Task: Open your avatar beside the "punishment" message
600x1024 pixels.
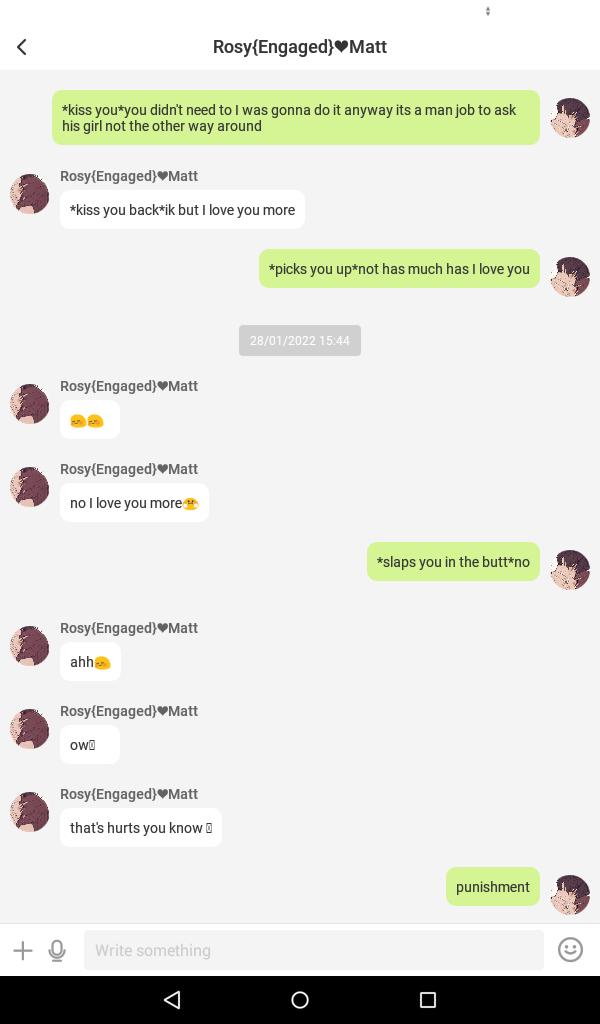Action: point(570,895)
